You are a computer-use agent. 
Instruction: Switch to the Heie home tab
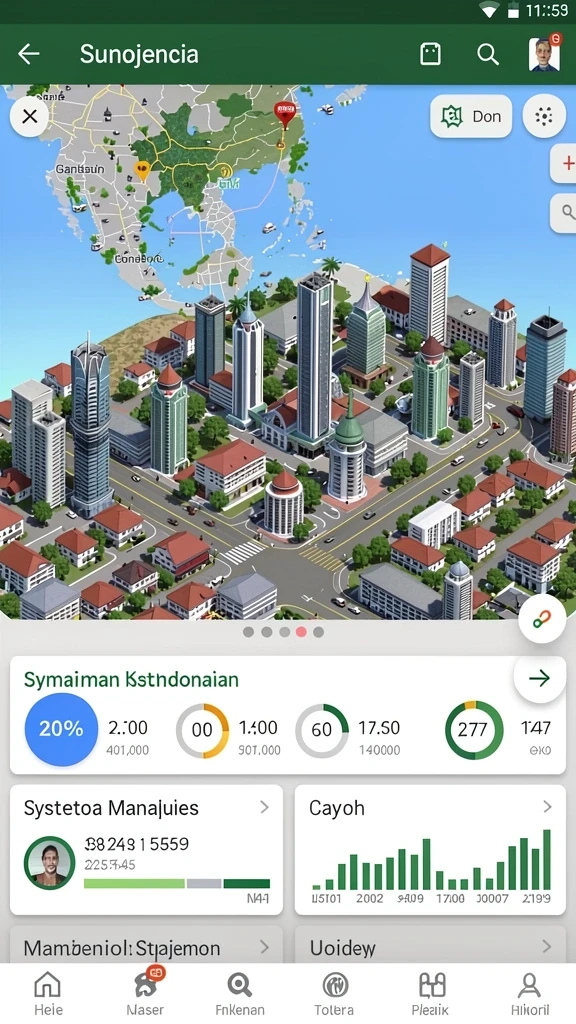[x=48, y=994]
